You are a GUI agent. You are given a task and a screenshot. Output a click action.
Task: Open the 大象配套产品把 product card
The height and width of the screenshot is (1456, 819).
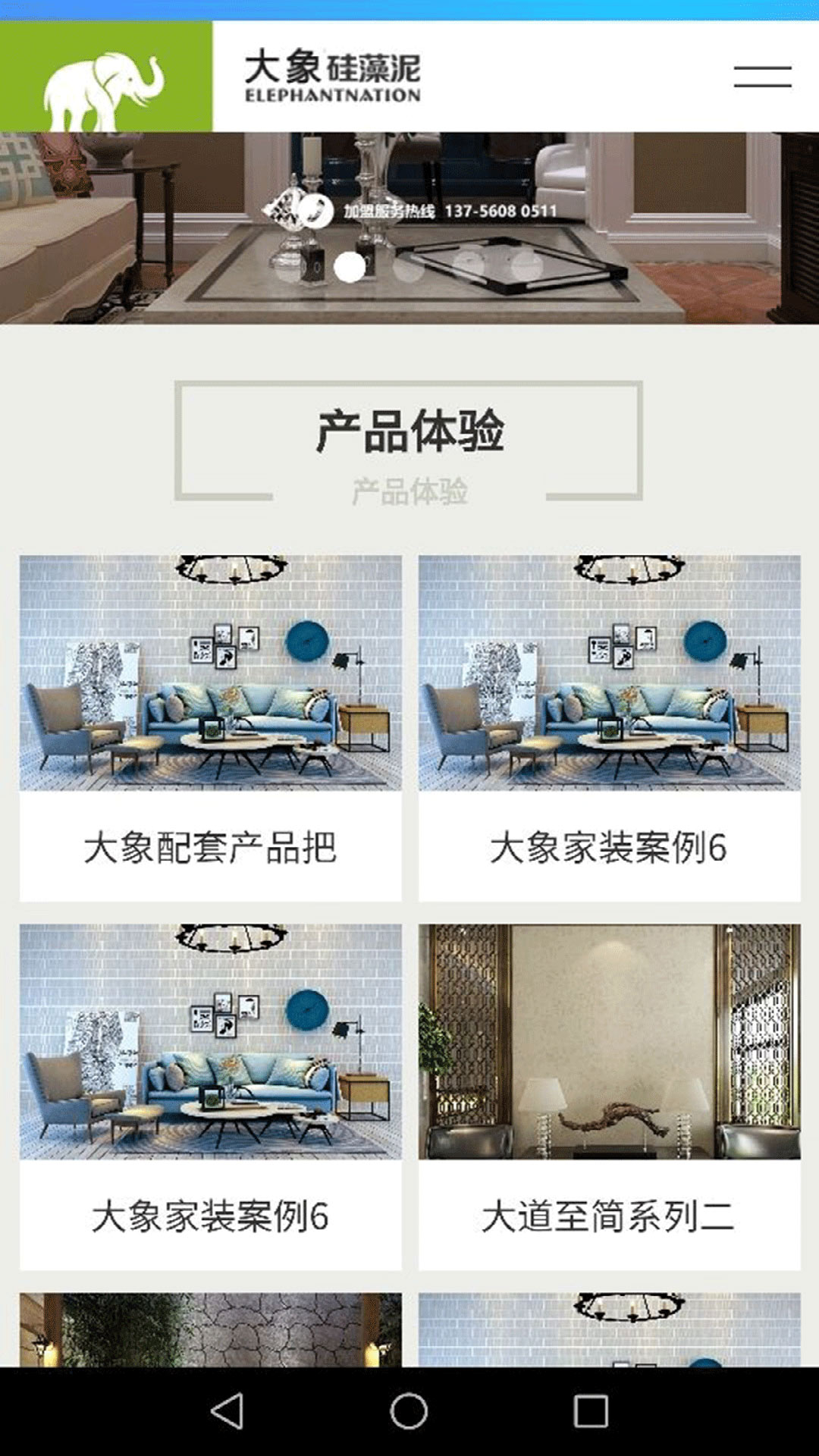pos(210,728)
